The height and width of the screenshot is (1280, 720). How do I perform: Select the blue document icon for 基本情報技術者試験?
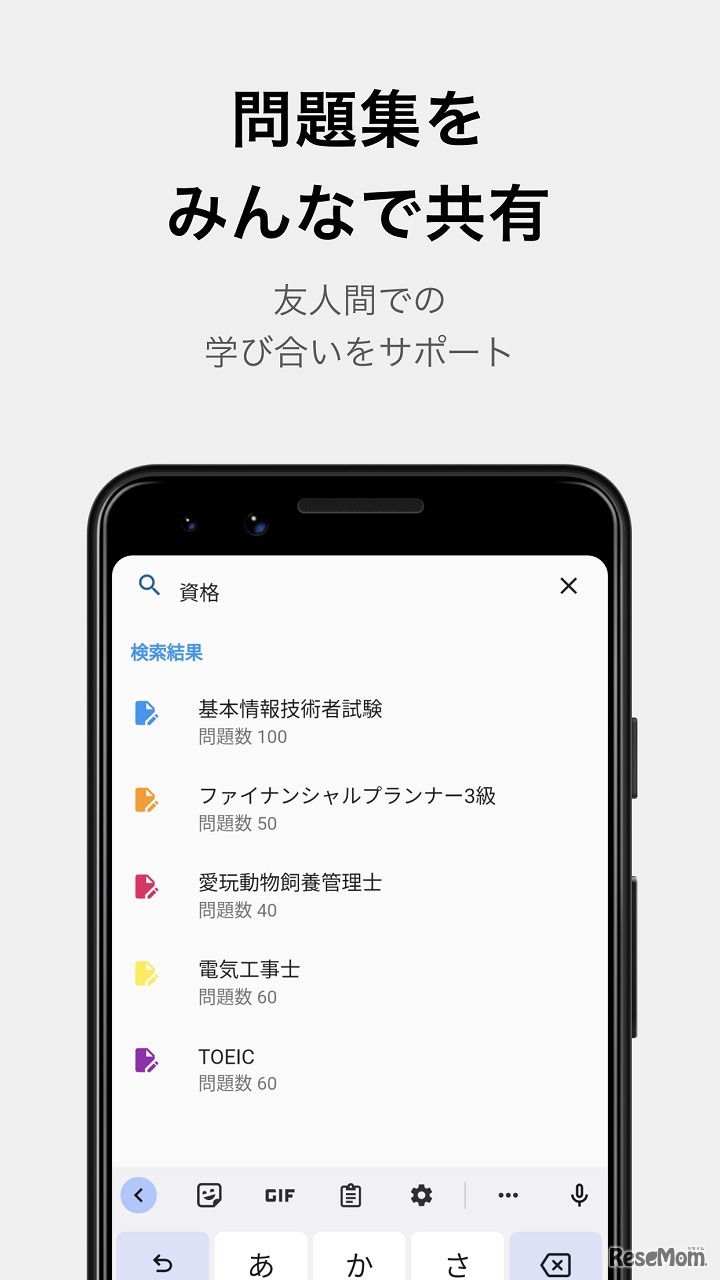click(146, 712)
